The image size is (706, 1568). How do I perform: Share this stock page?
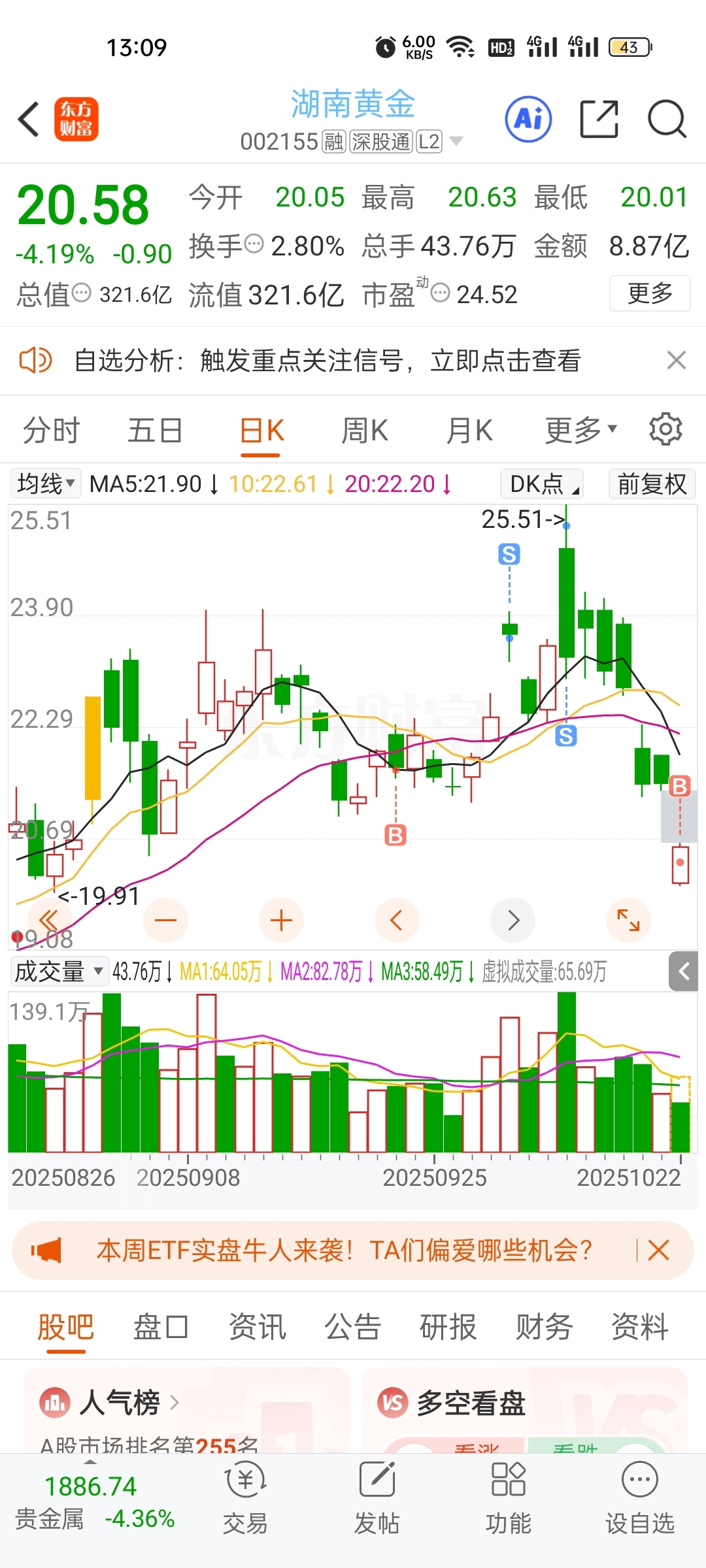click(x=599, y=120)
